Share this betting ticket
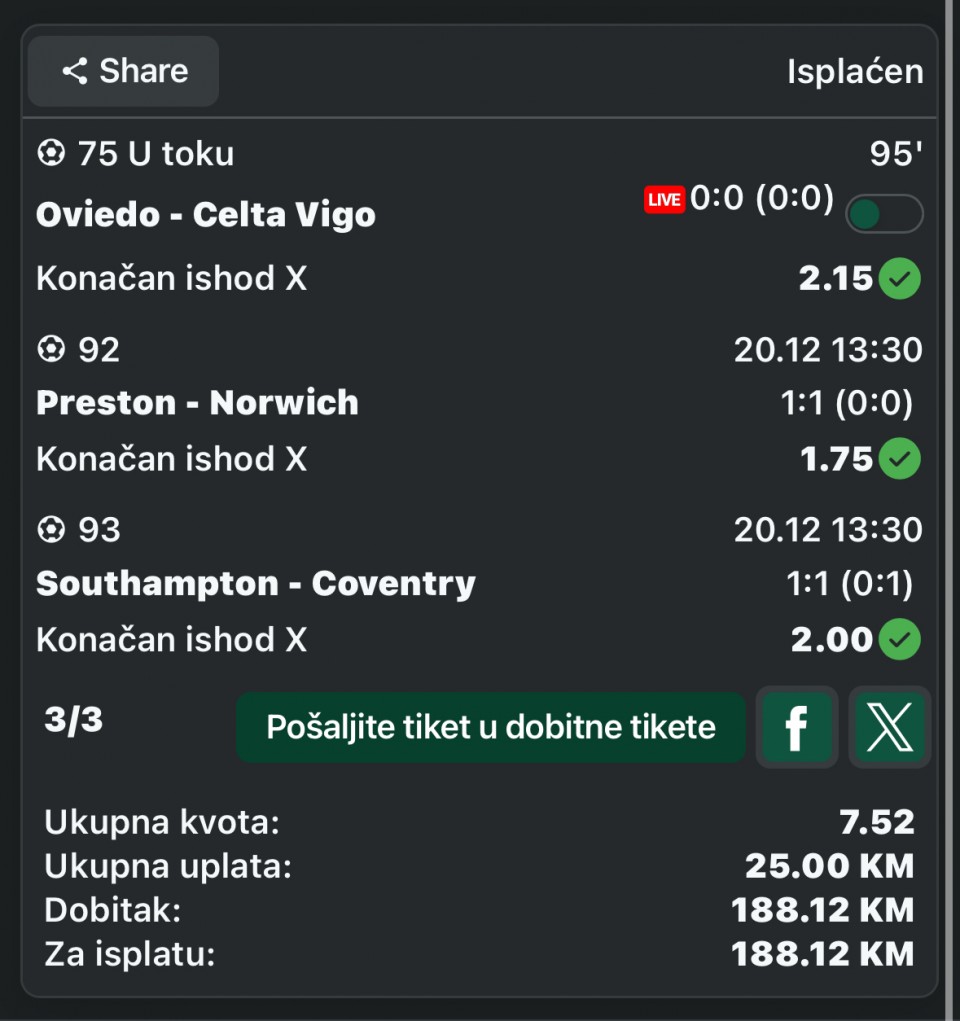The width and height of the screenshot is (960, 1021). tap(123, 71)
